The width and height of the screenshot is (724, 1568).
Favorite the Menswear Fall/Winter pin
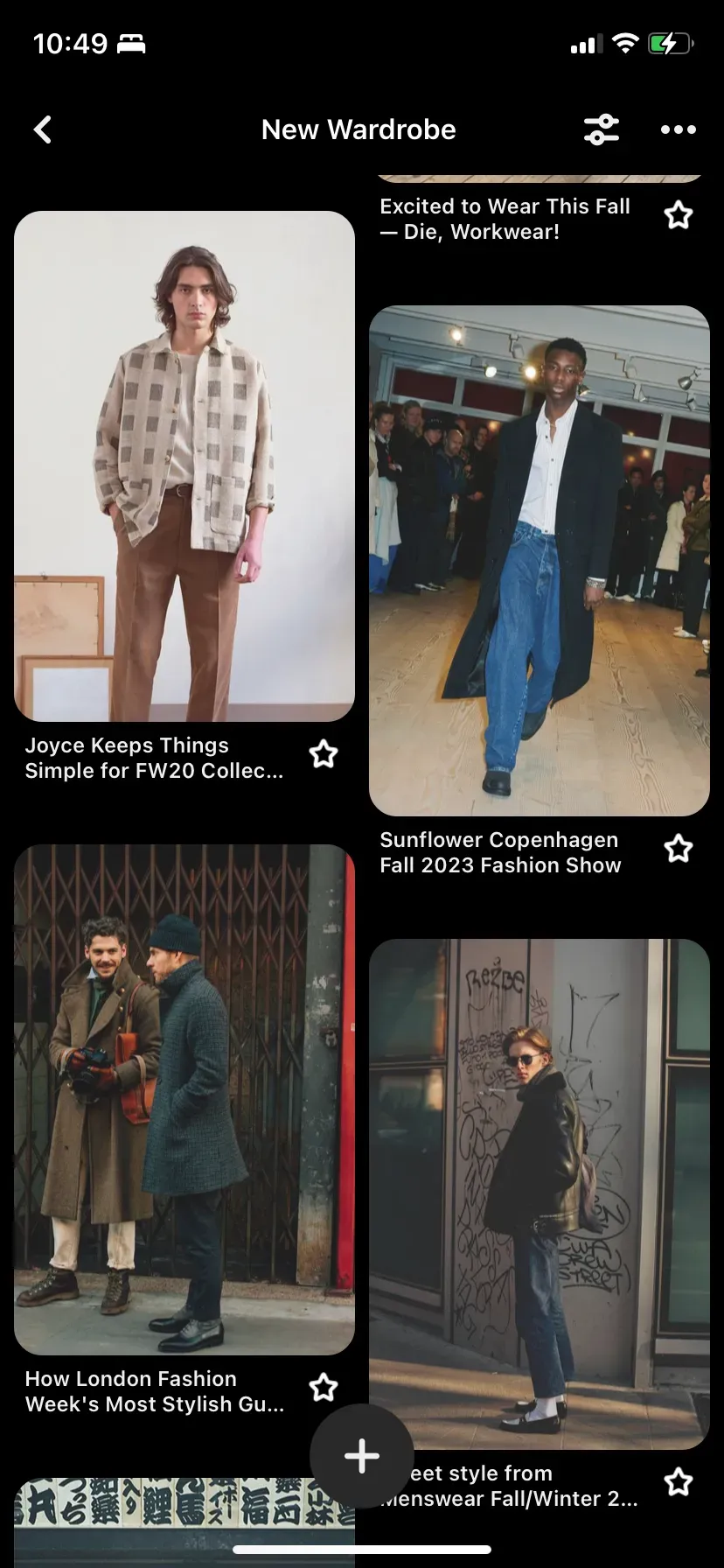(x=679, y=1482)
